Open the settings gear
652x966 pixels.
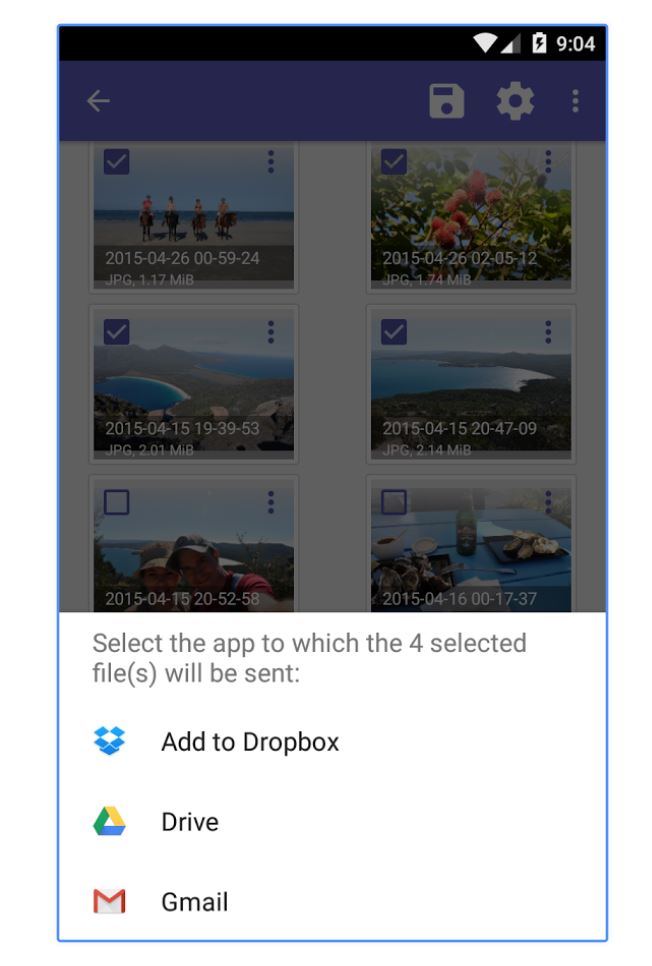515,101
